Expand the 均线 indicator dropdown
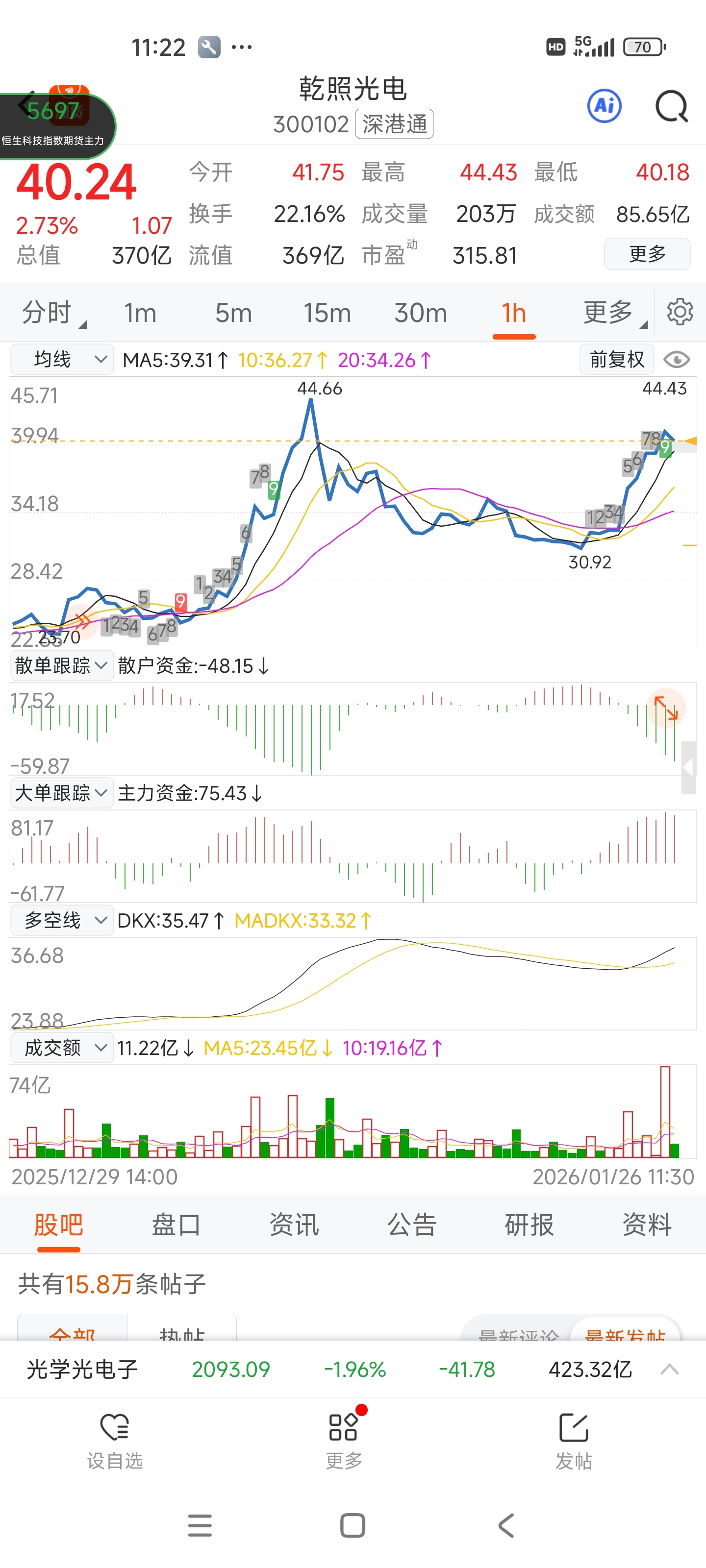The image size is (706, 1568). (x=62, y=360)
